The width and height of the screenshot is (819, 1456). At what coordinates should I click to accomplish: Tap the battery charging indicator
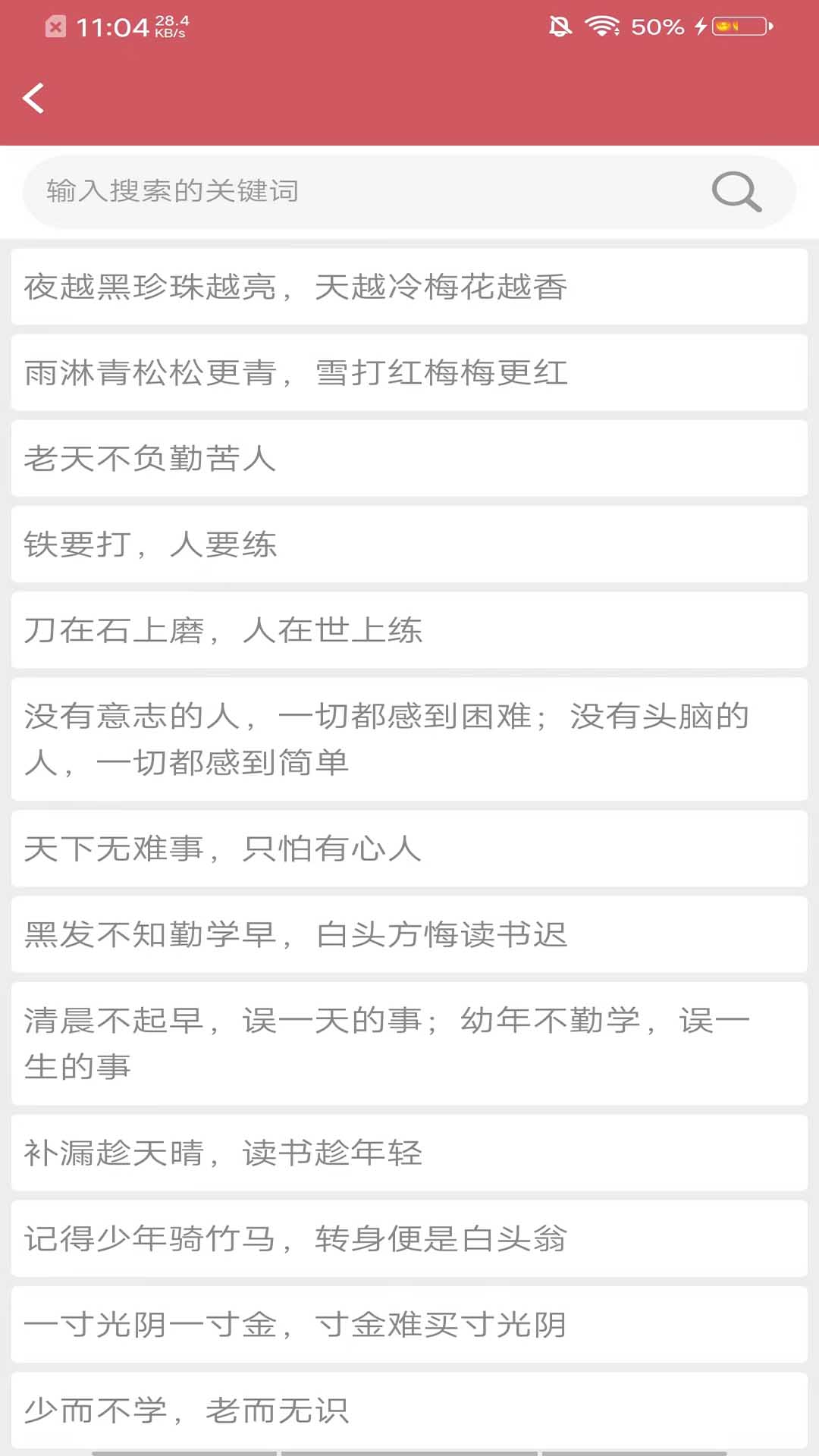737,27
